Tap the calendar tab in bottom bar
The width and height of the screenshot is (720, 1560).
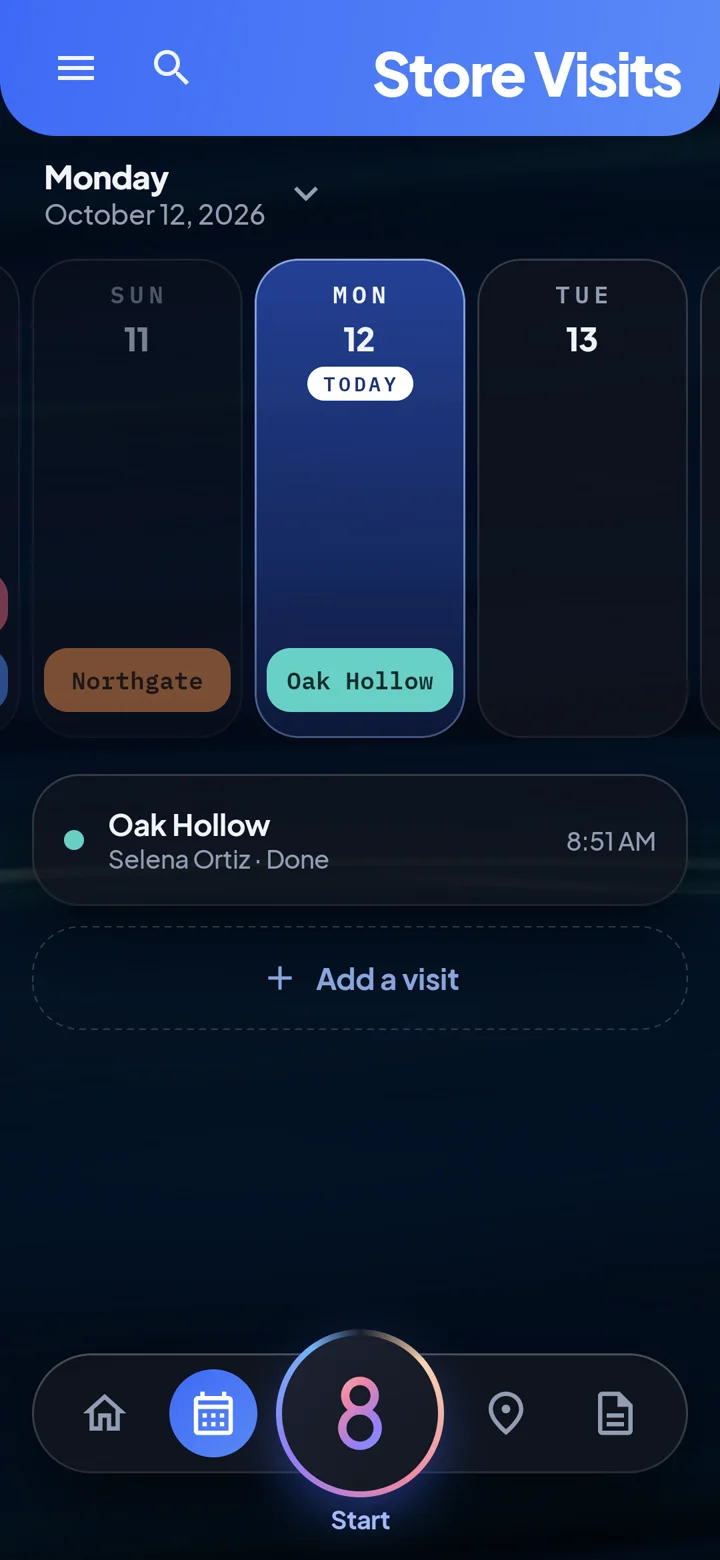pyautogui.click(x=213, y=1414)
